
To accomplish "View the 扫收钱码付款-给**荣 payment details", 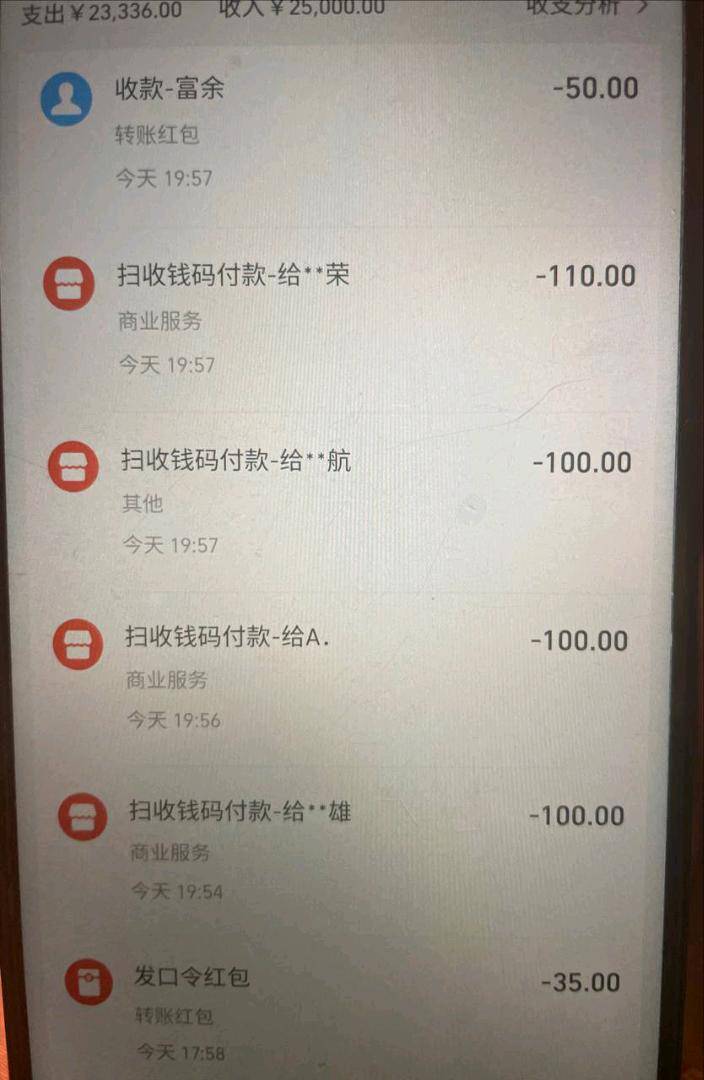I will click(340, 318).
